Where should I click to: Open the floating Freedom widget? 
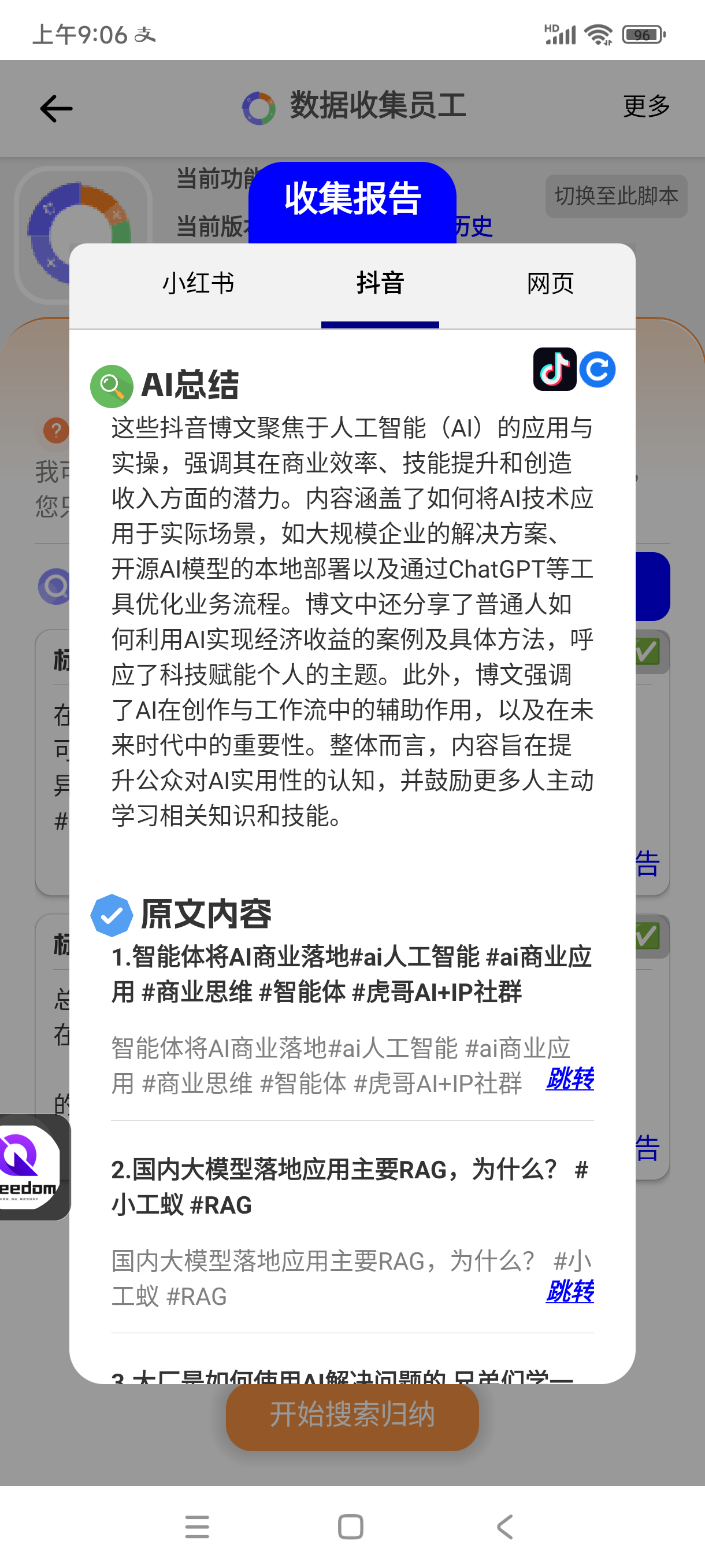pyautogui.click(x=31, y=1167)
